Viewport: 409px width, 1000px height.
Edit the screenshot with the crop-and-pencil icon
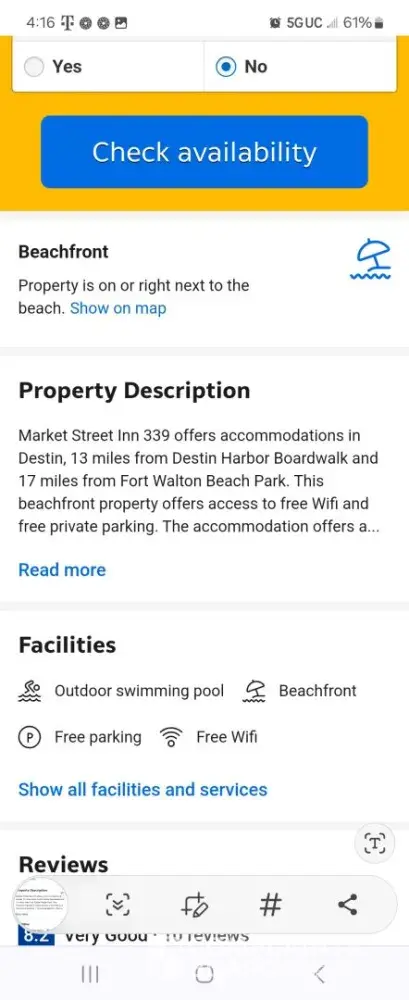[195, 904]
